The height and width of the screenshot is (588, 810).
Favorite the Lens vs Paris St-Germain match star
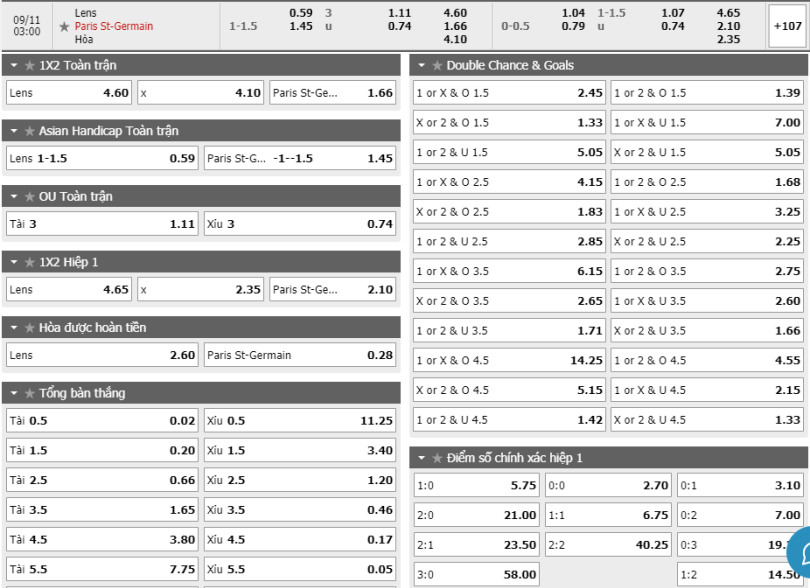pos(64,26)
